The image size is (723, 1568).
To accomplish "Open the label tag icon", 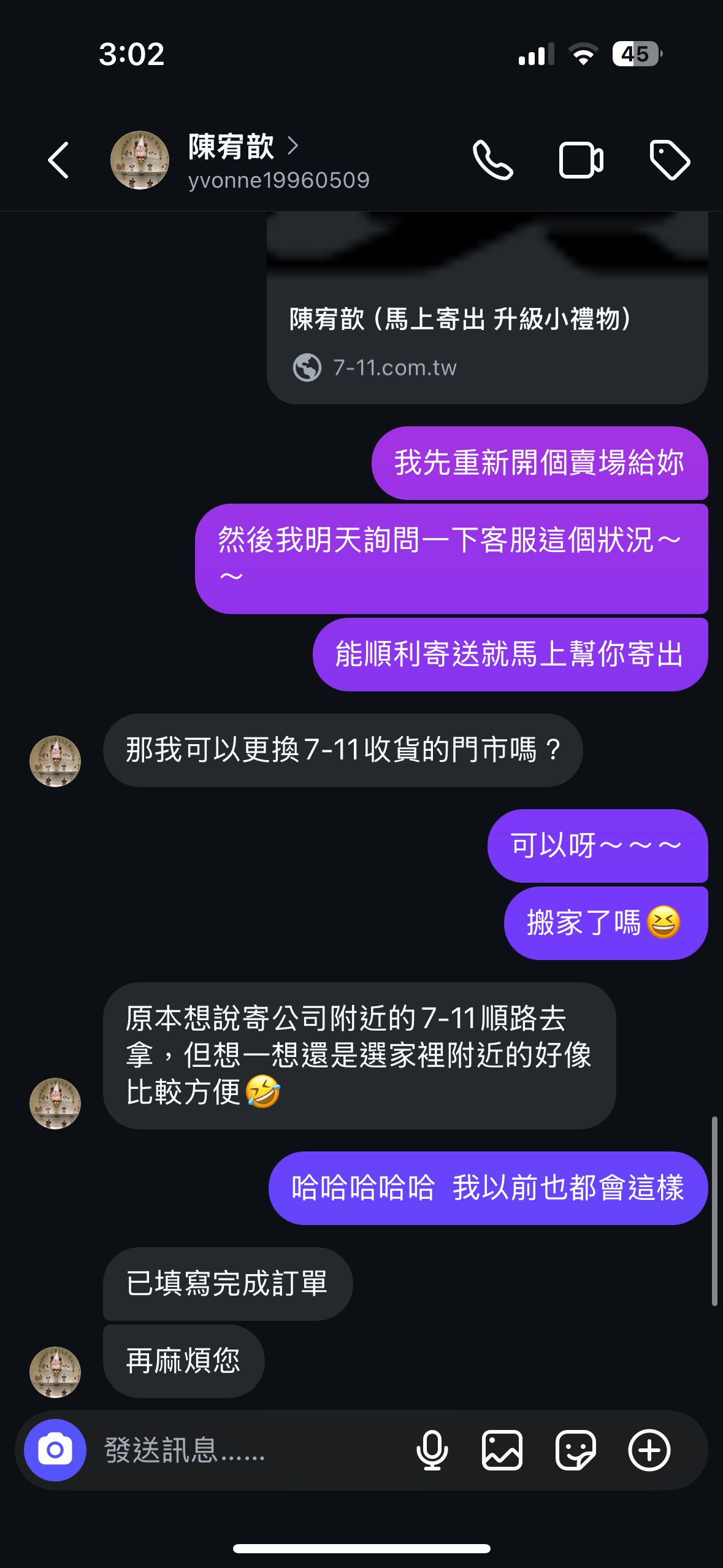I will (x=670, y=161).
